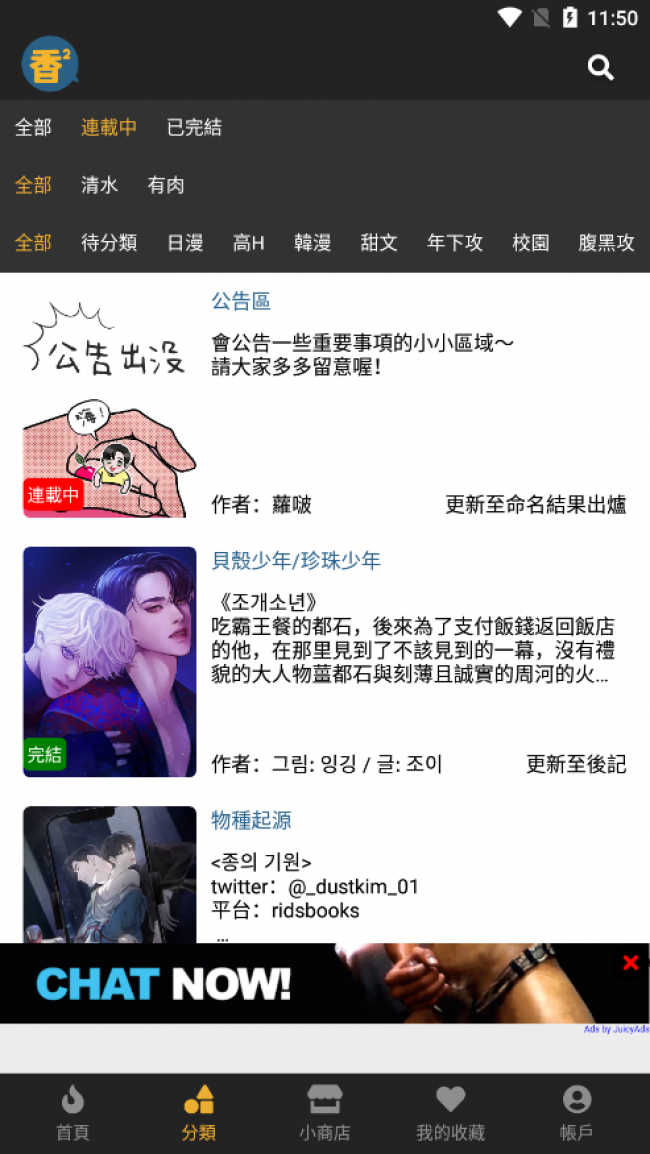Dismiss the Chat Now ad banner
Viewport: 650px width, 1154px height.
pyautogui.click(x=630, y=963)
